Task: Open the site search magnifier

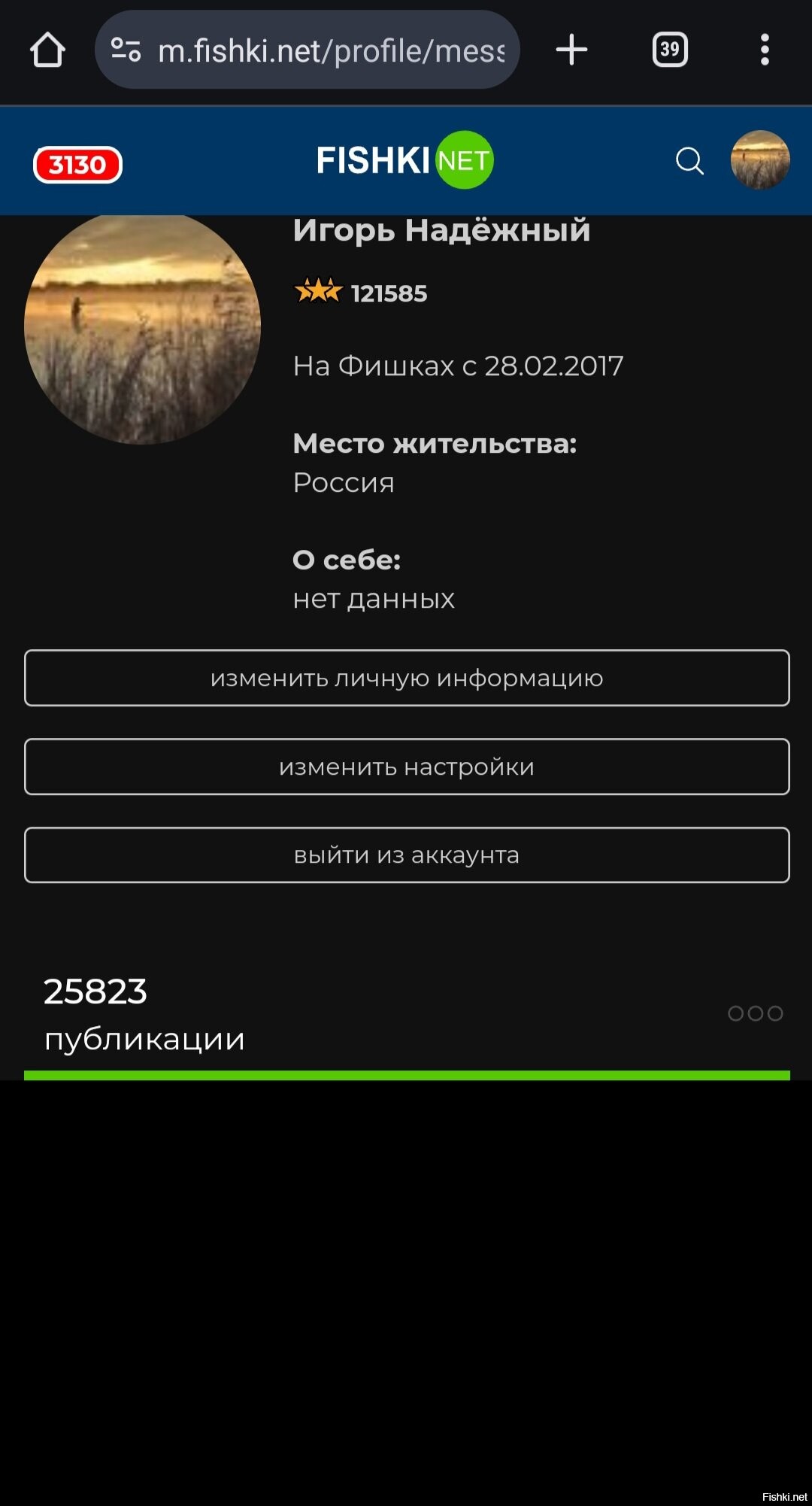Action: pyautogui.click(x=689, y=160)
